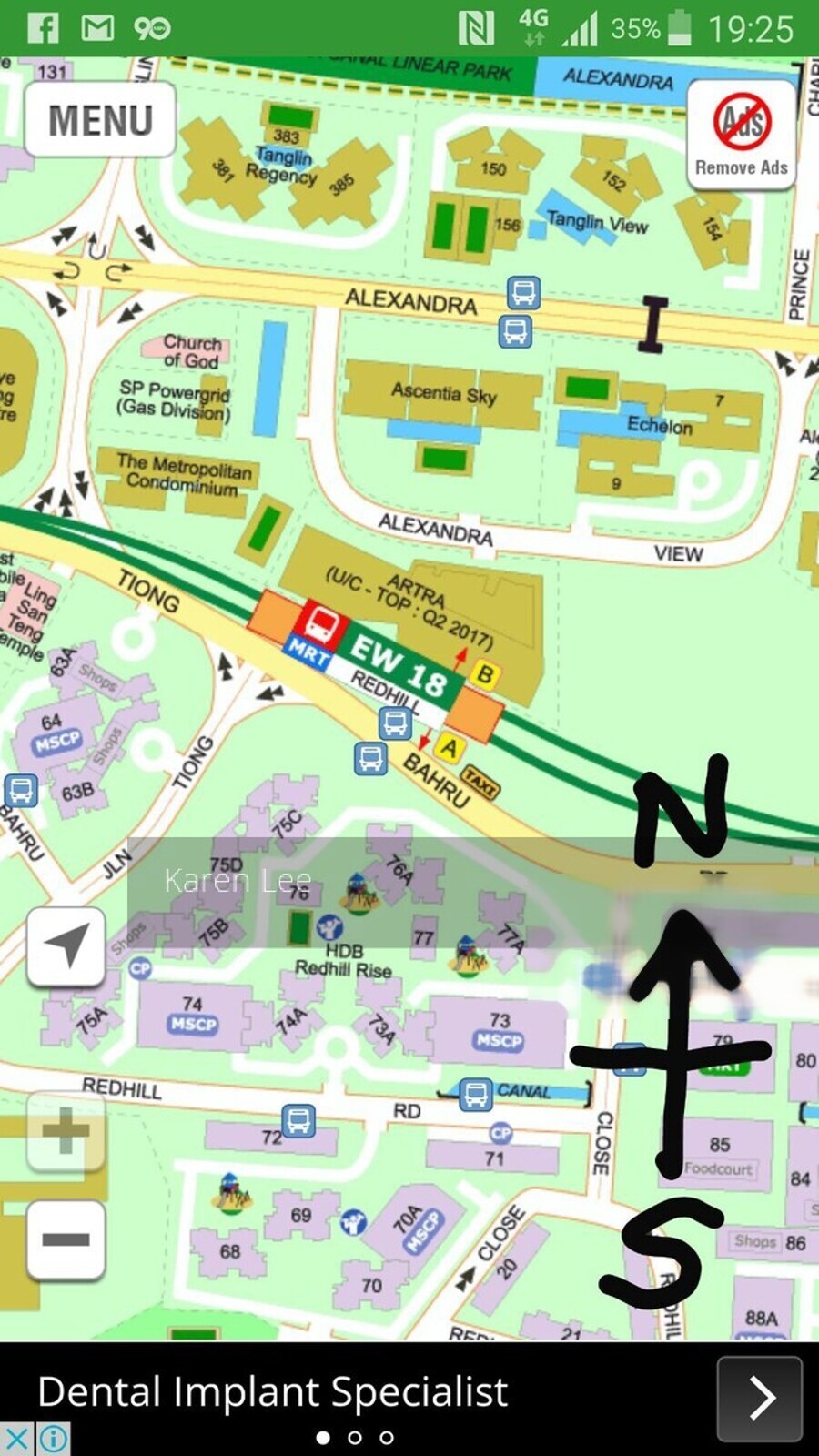Screen dimensions: 819x1456
Task: Zoom in with the plus button
Action: (x=66, y=1132)
